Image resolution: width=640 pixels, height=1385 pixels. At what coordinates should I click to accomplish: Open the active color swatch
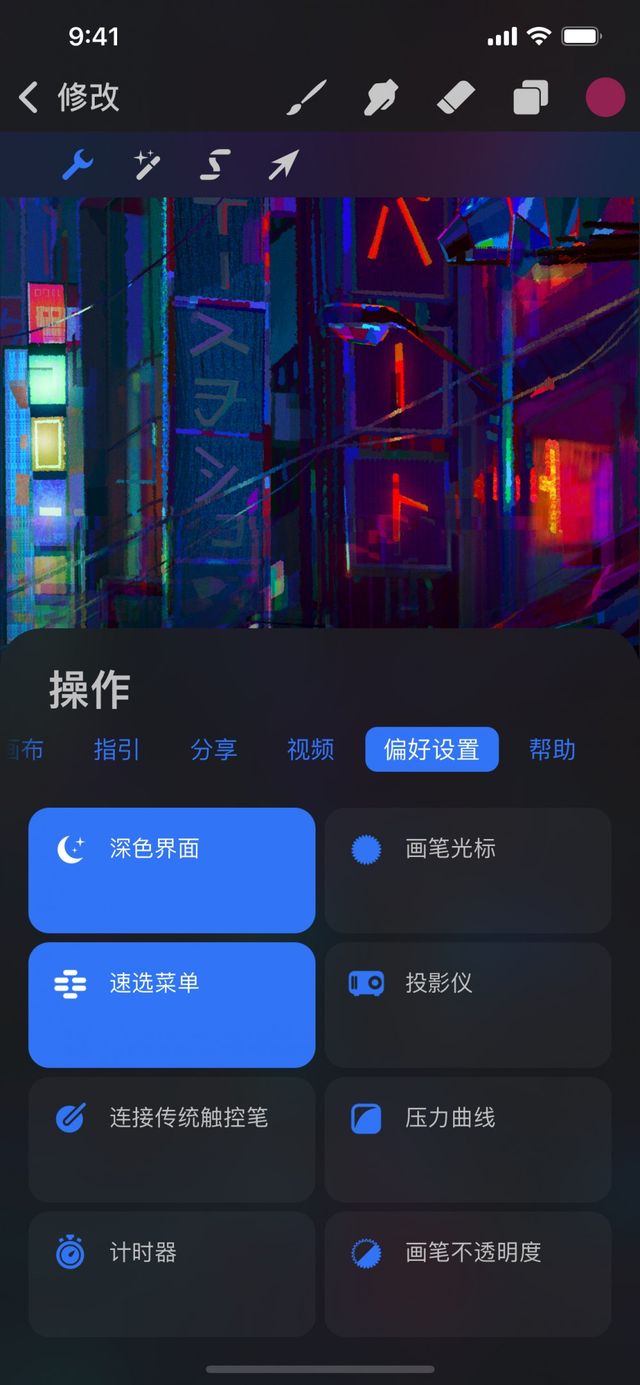pos(605,98)
